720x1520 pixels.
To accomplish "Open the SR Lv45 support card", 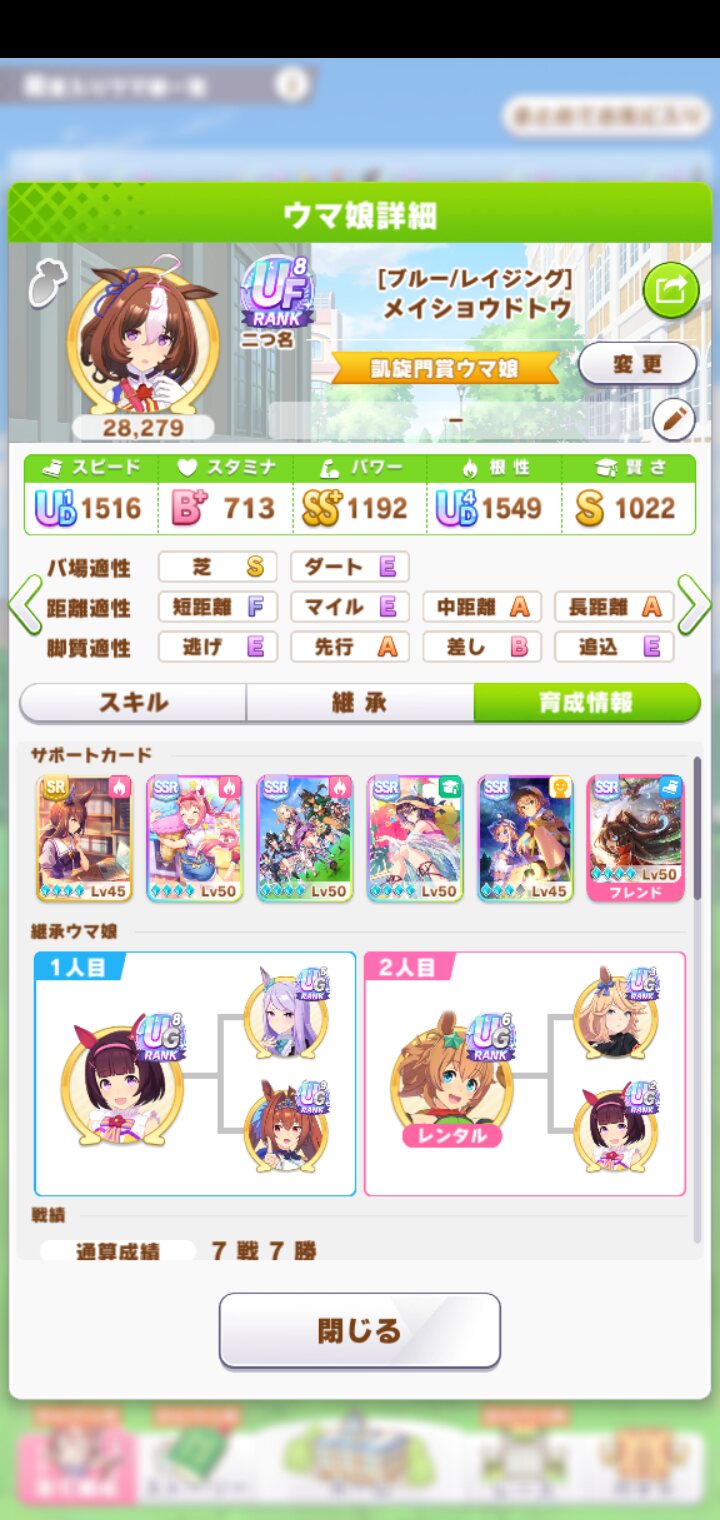I will [x=85, y=838].
